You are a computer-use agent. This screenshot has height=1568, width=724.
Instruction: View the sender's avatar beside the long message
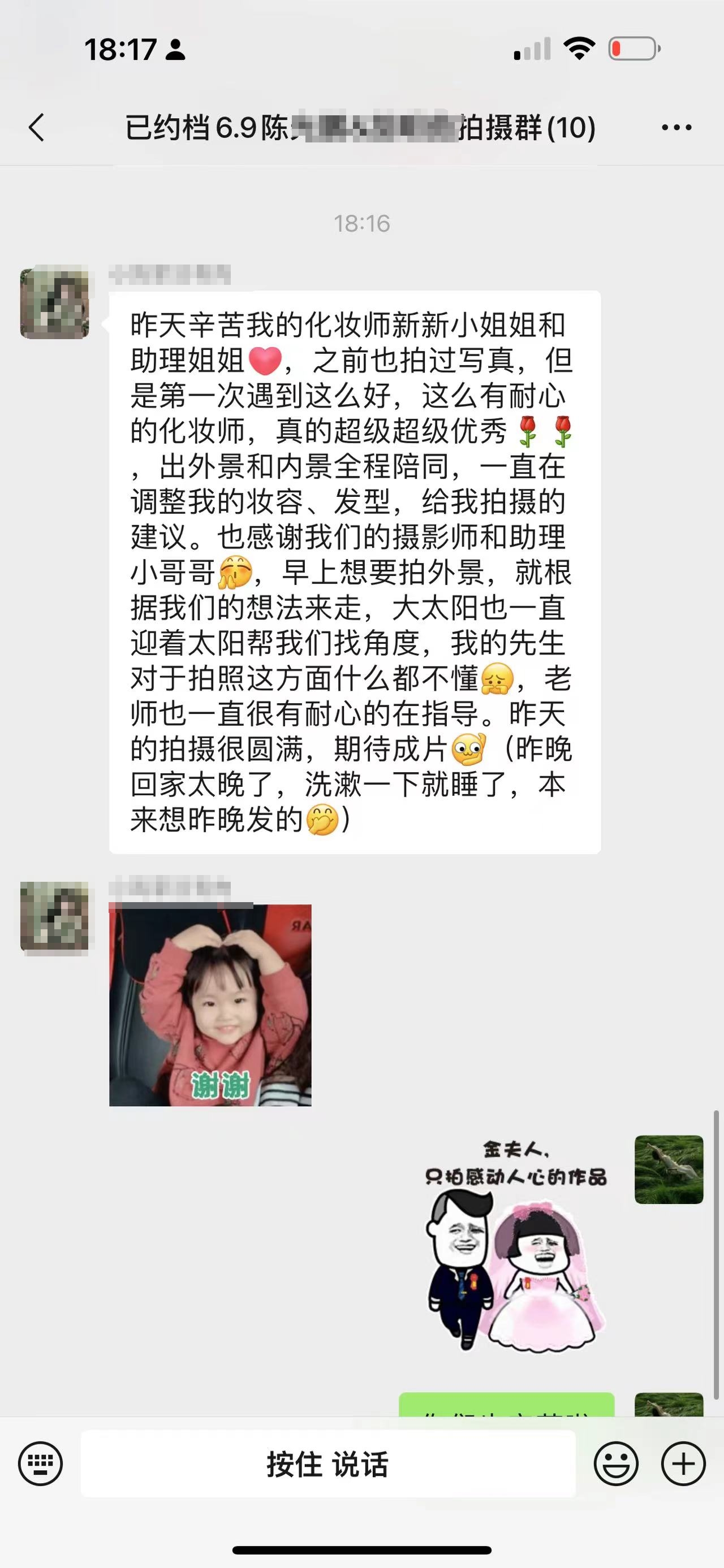click(55, 302)
